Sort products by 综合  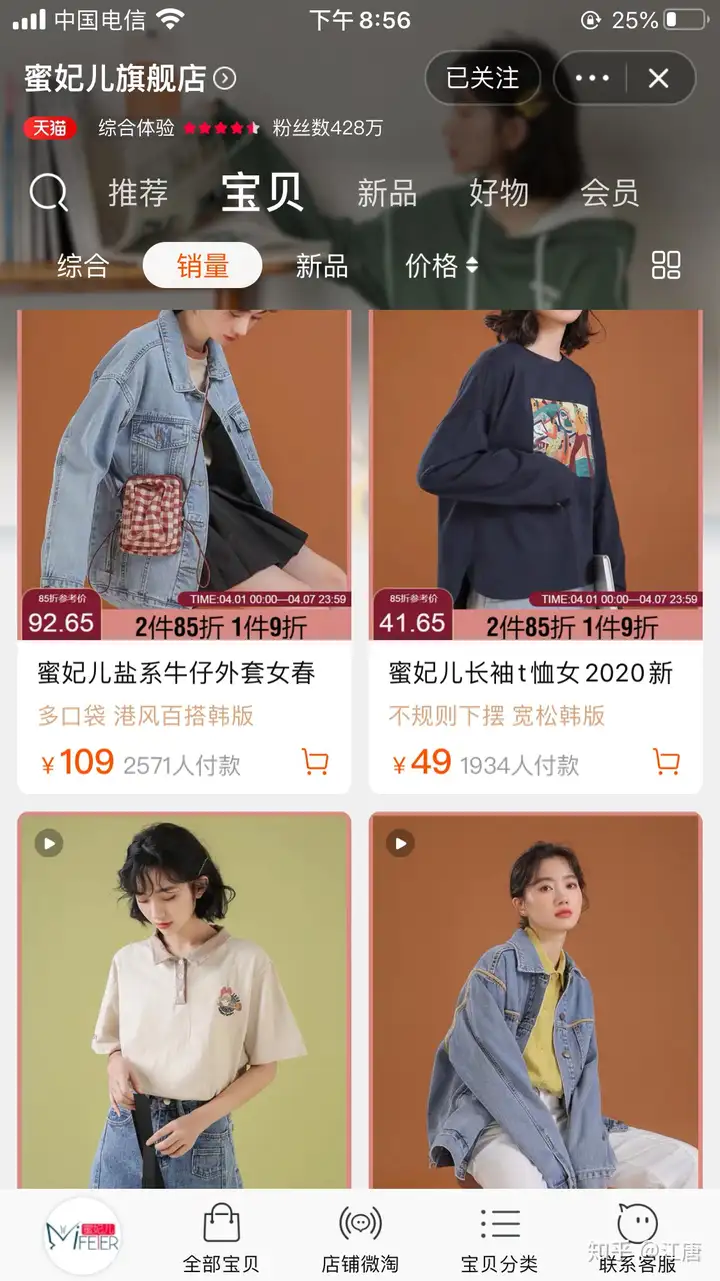[83, 266]
